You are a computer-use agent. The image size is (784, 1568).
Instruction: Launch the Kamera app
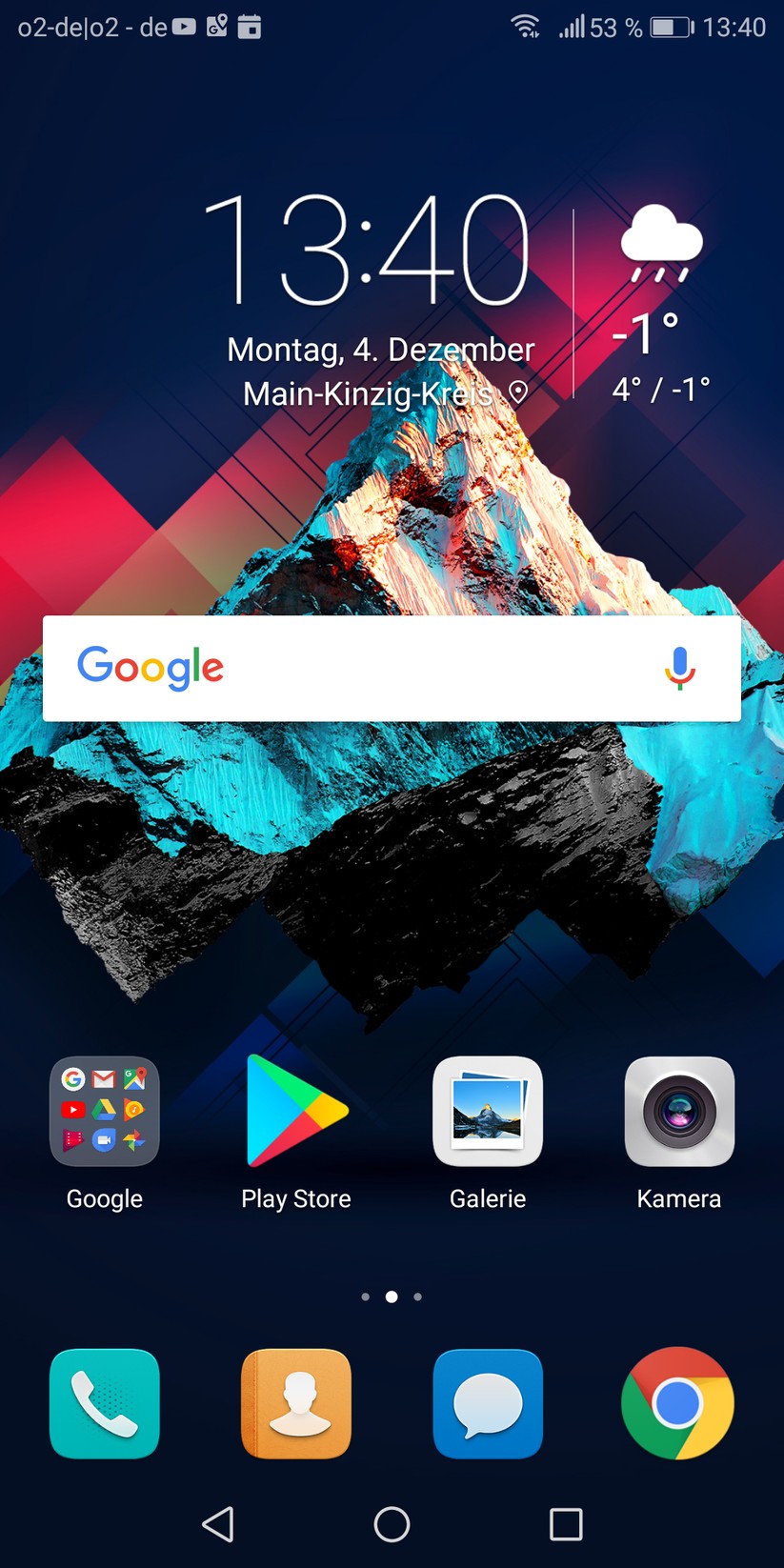(679, 1112)
